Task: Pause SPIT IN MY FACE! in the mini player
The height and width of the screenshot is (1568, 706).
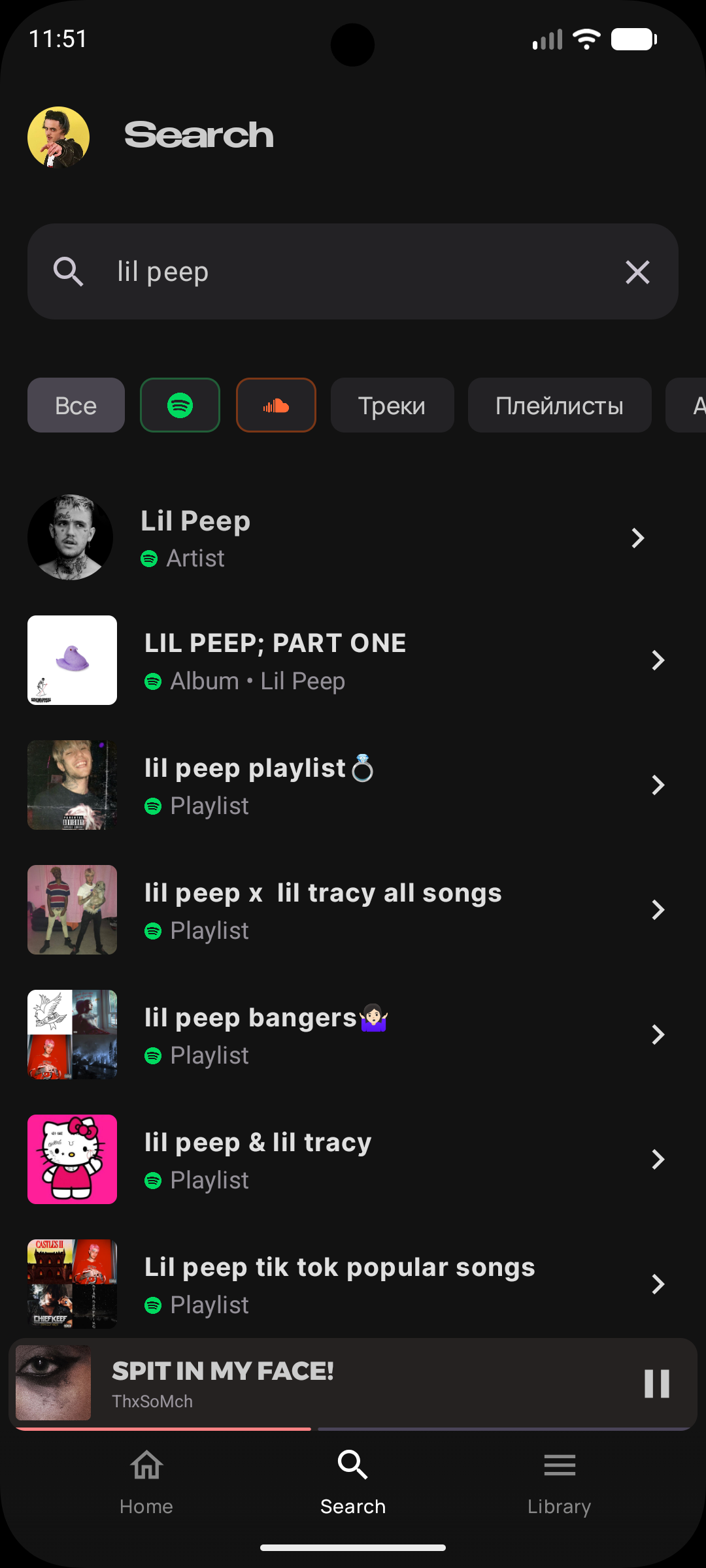Action: 657,1382
